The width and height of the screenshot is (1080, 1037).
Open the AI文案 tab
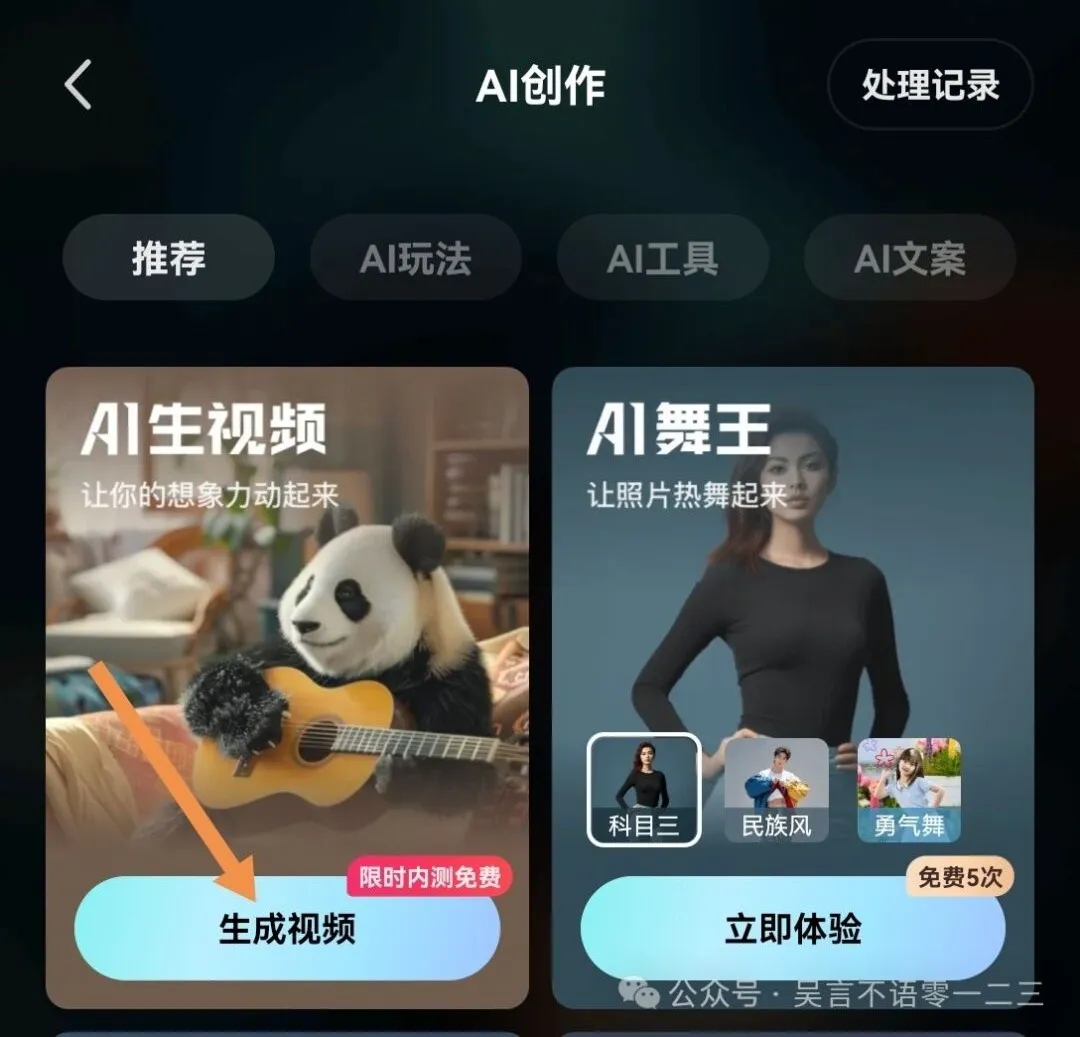(909, 259)
